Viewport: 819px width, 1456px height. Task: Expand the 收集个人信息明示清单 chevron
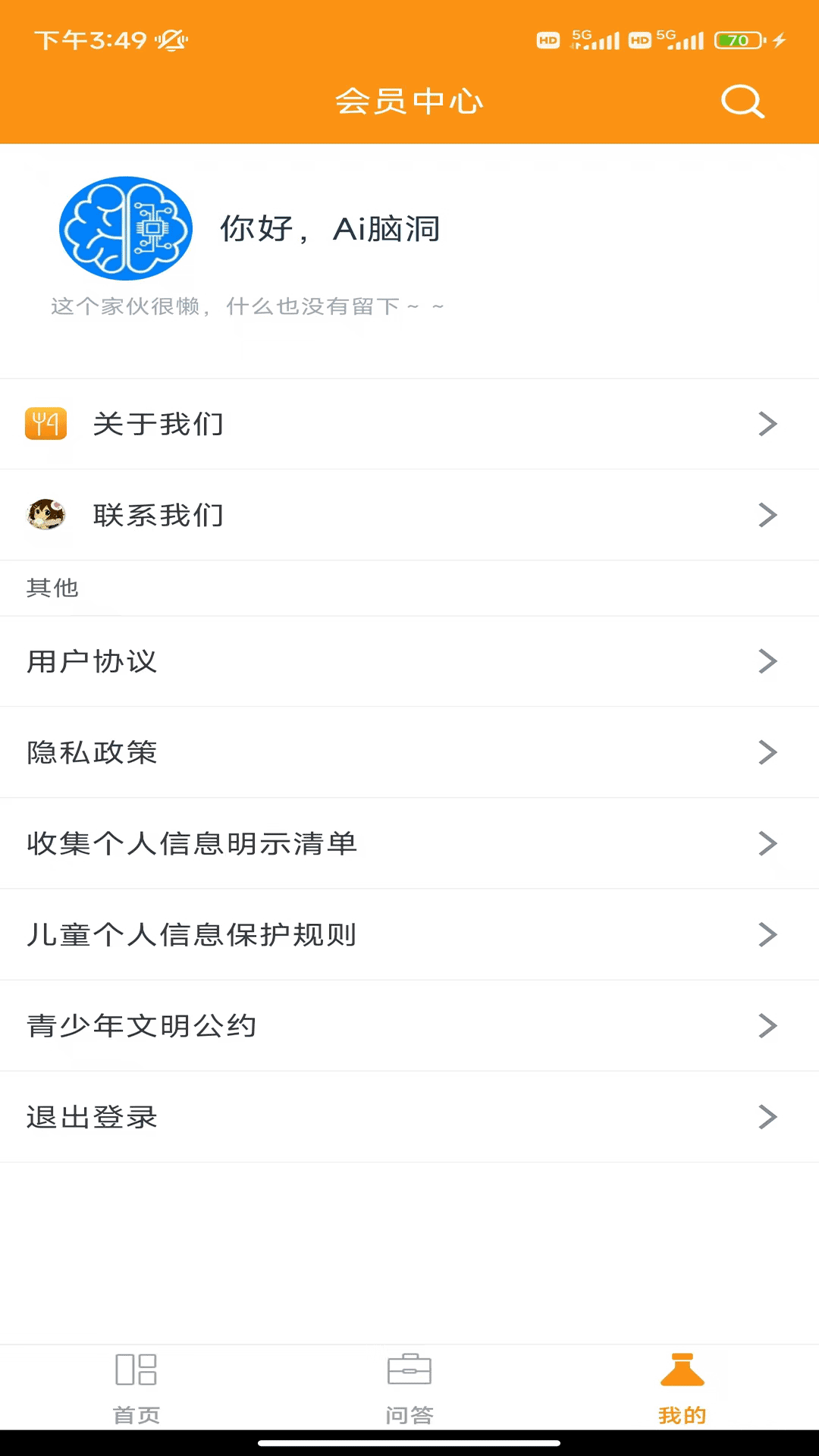click(x=767, y=843)
